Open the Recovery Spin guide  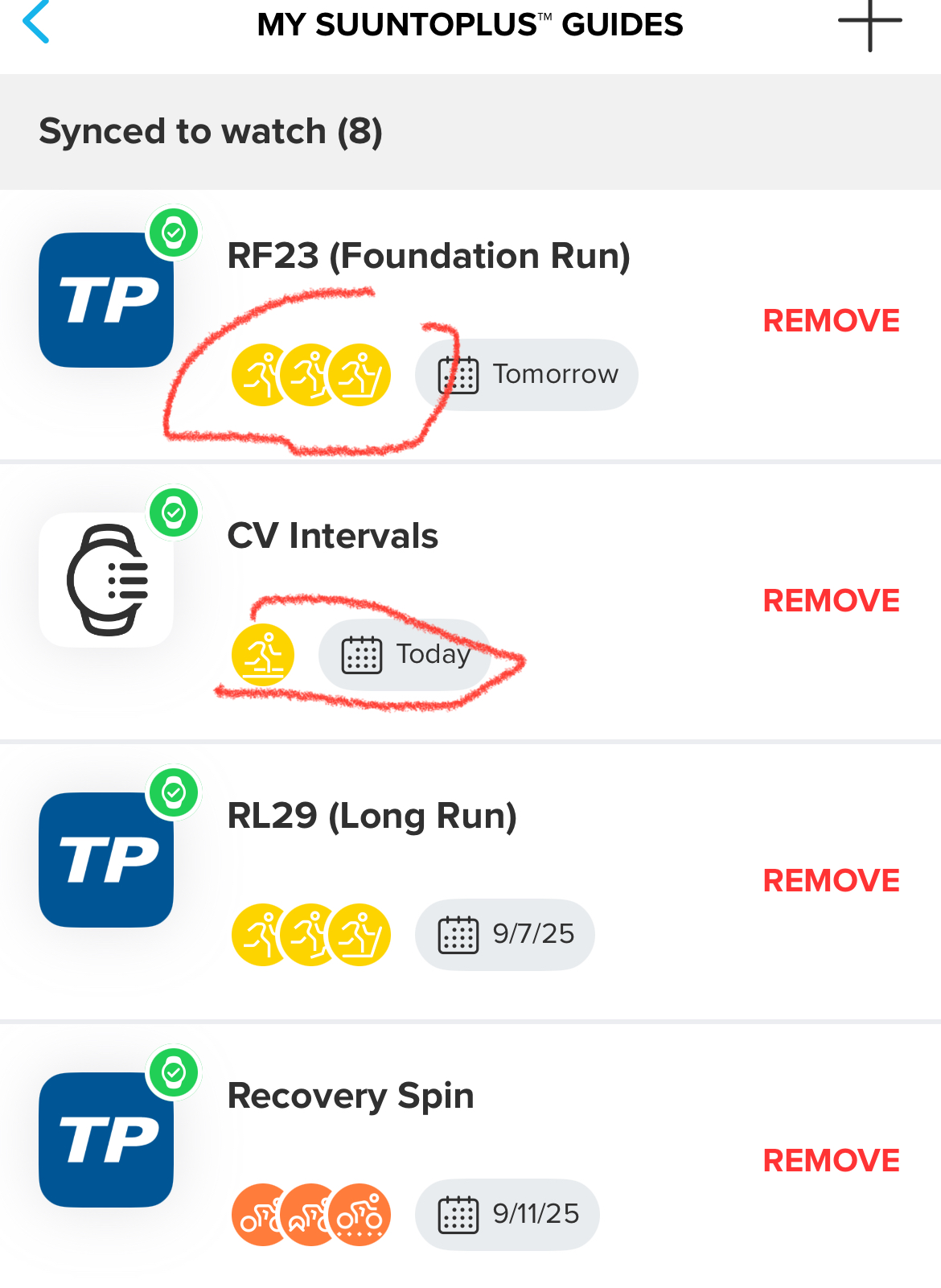pos(351,1097)
